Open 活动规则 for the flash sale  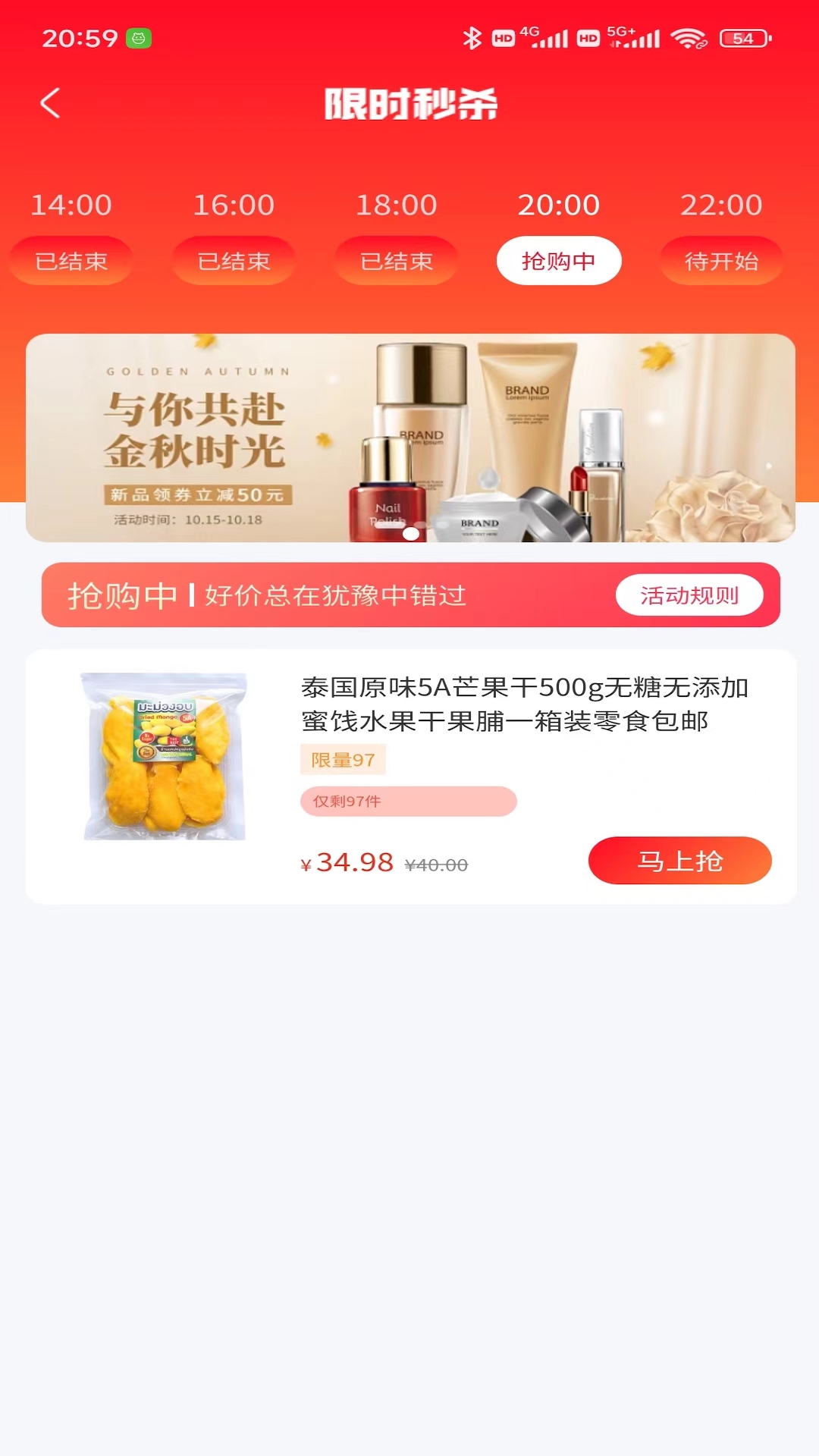[689, 595]
